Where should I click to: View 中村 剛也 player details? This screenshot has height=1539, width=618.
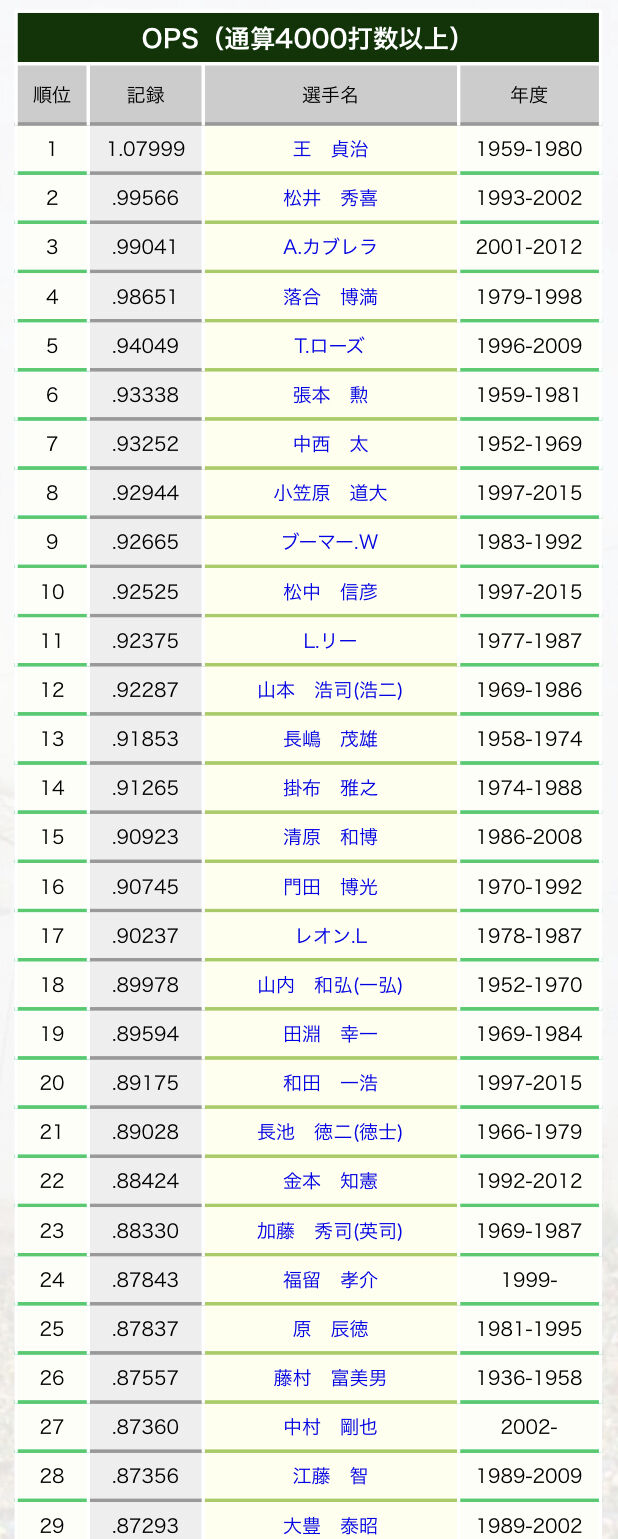coord(330,1427)
